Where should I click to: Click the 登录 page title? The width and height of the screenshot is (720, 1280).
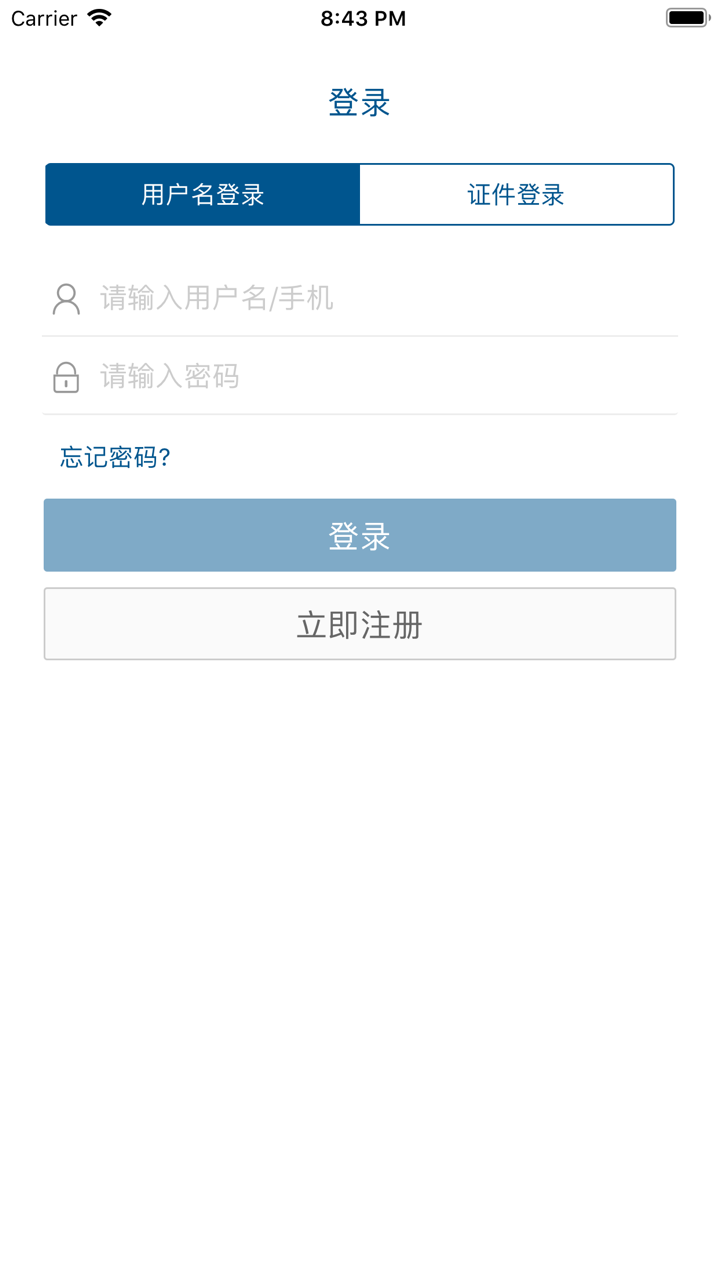360,102
